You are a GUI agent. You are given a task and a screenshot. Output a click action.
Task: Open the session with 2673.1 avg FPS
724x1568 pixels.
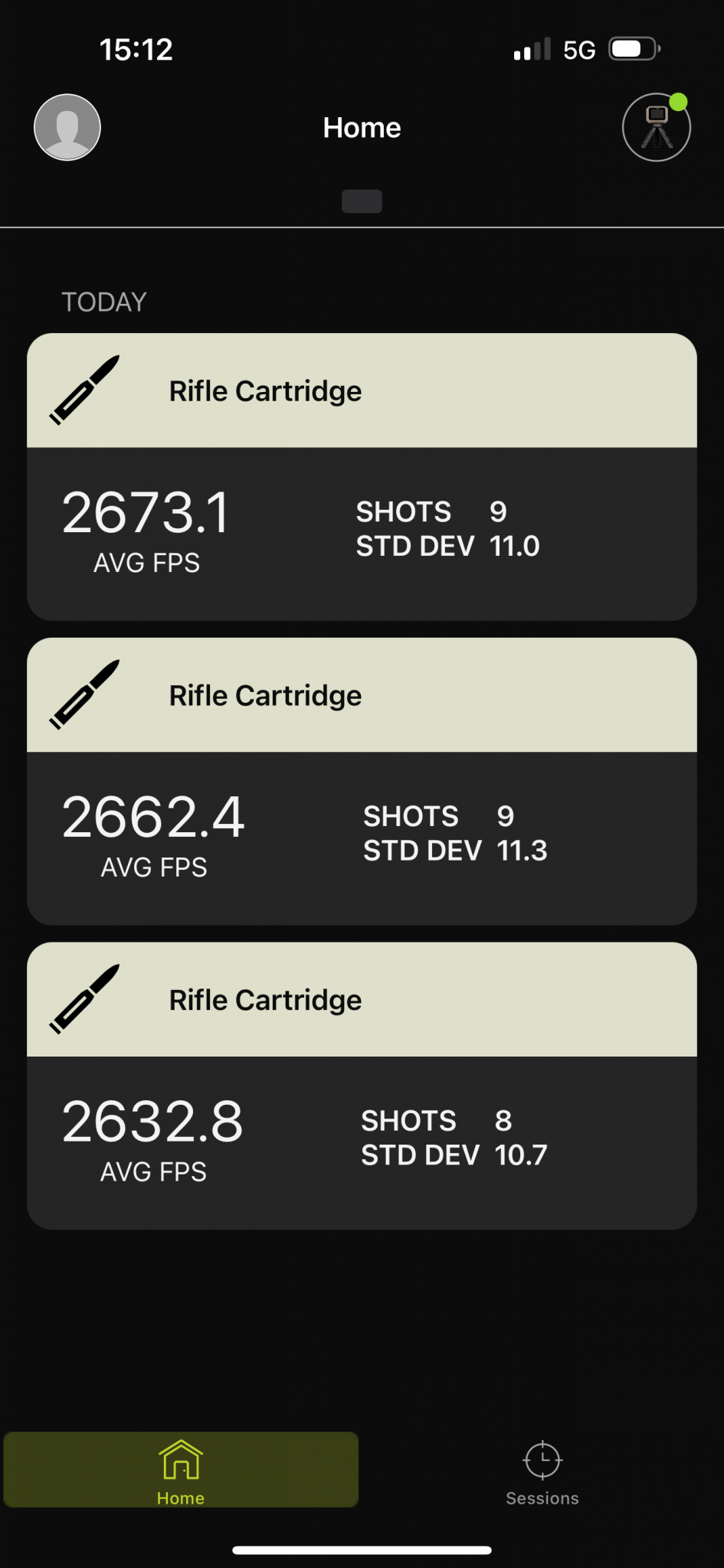(x=362, y=476)
